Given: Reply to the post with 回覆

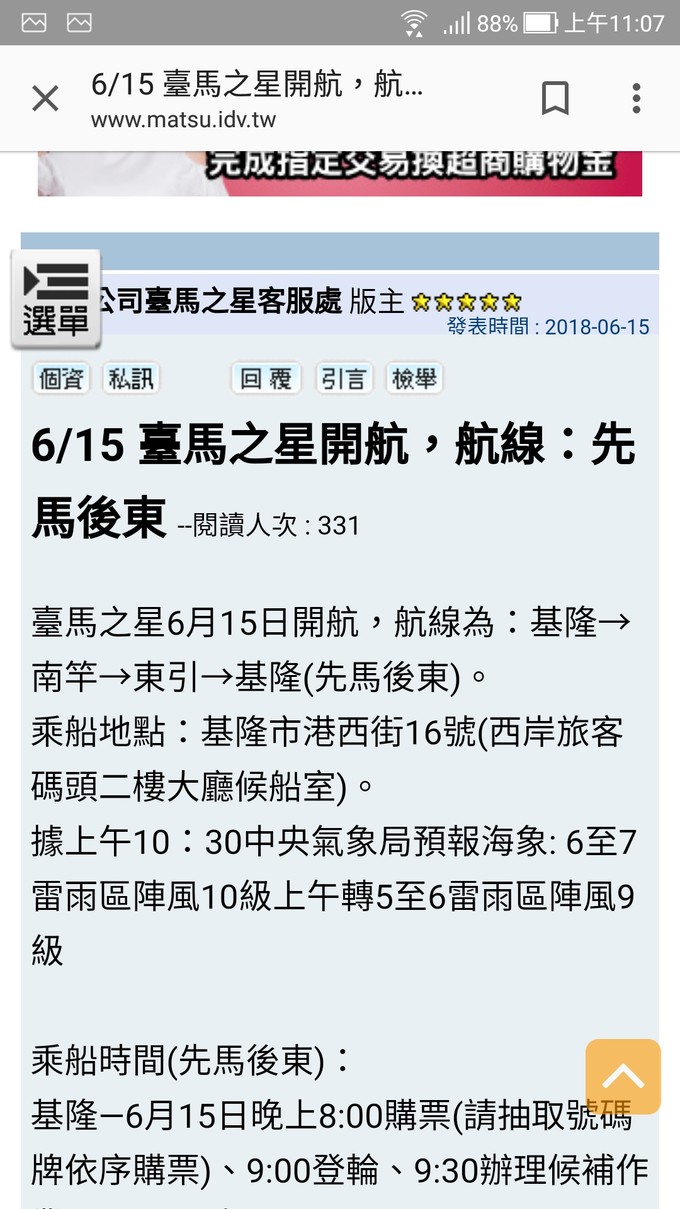Looking at the screenshot, I should pyautogui.click(x=266, y=379).
